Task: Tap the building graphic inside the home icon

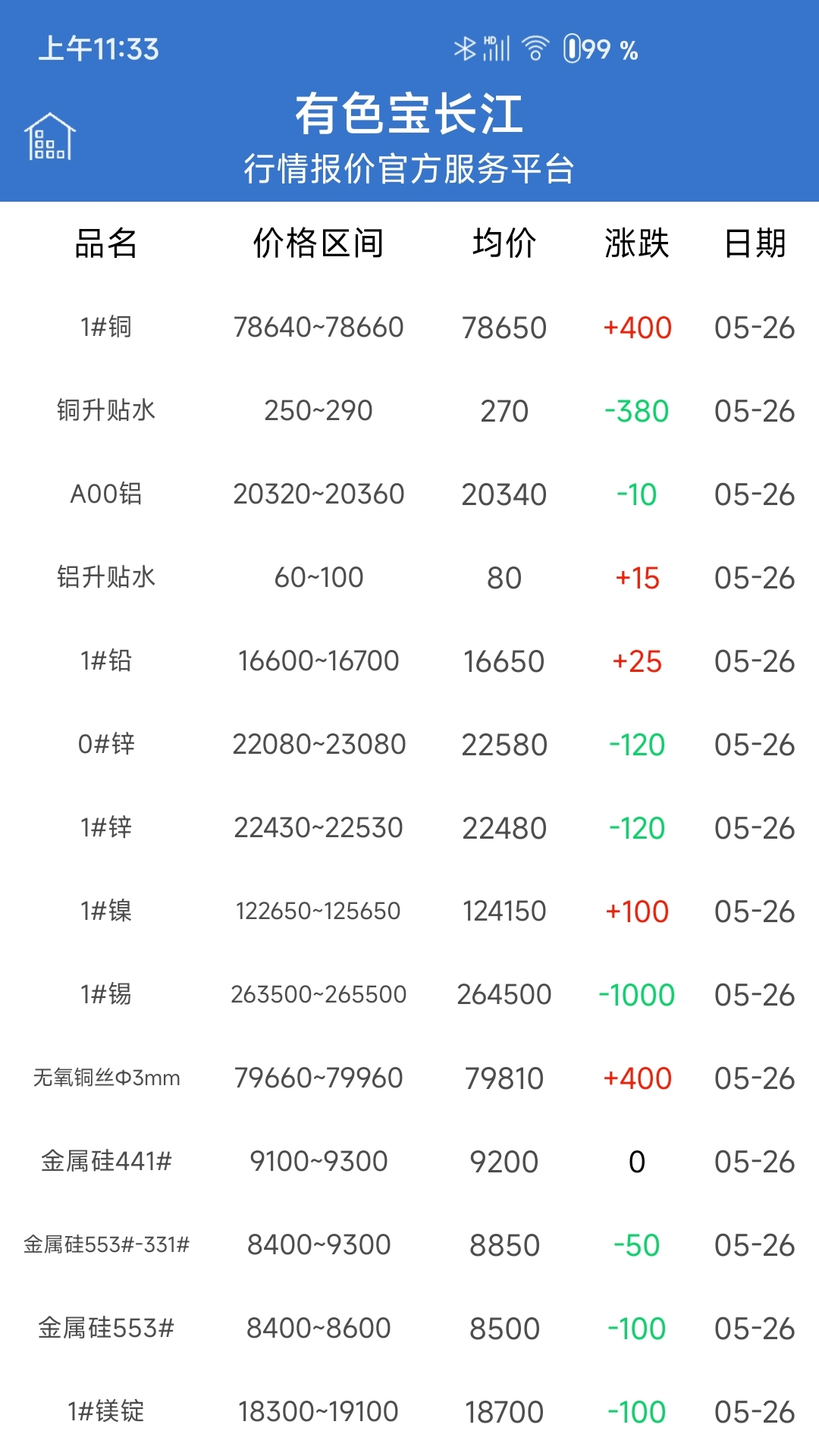Action: (51, 146)
